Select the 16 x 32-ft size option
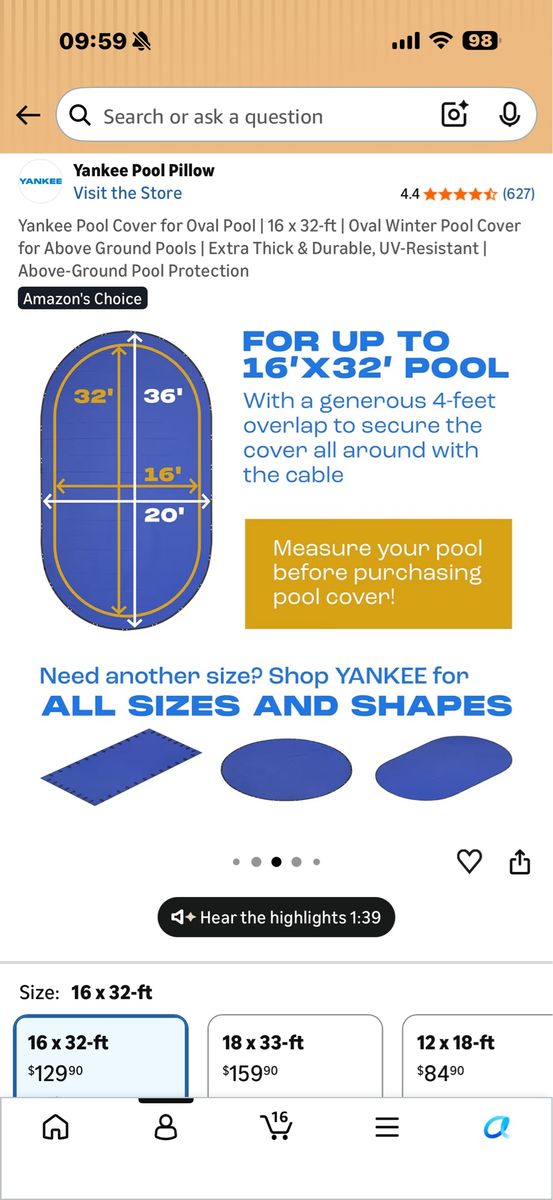 tap(100, 1056)
